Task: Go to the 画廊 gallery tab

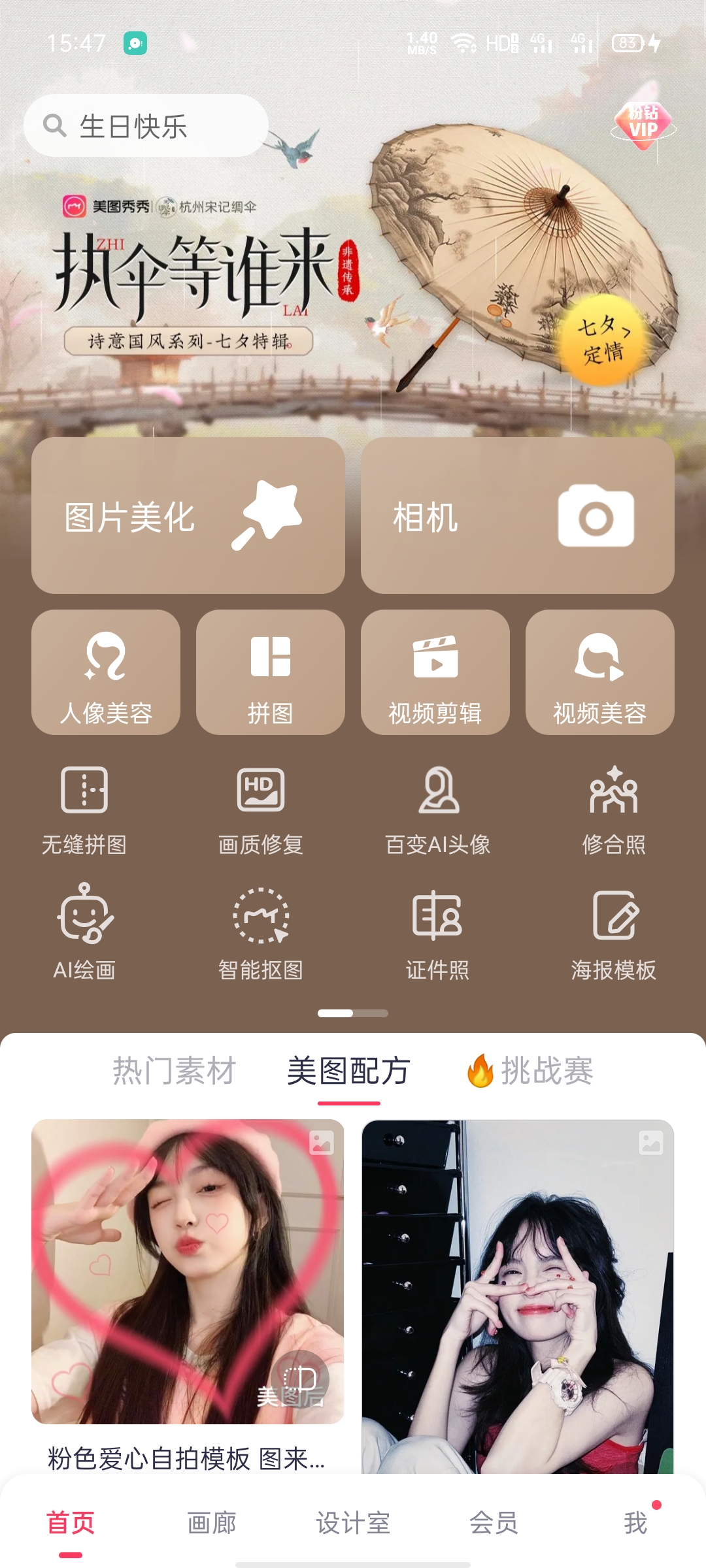Action: [x=211, y=1523]
